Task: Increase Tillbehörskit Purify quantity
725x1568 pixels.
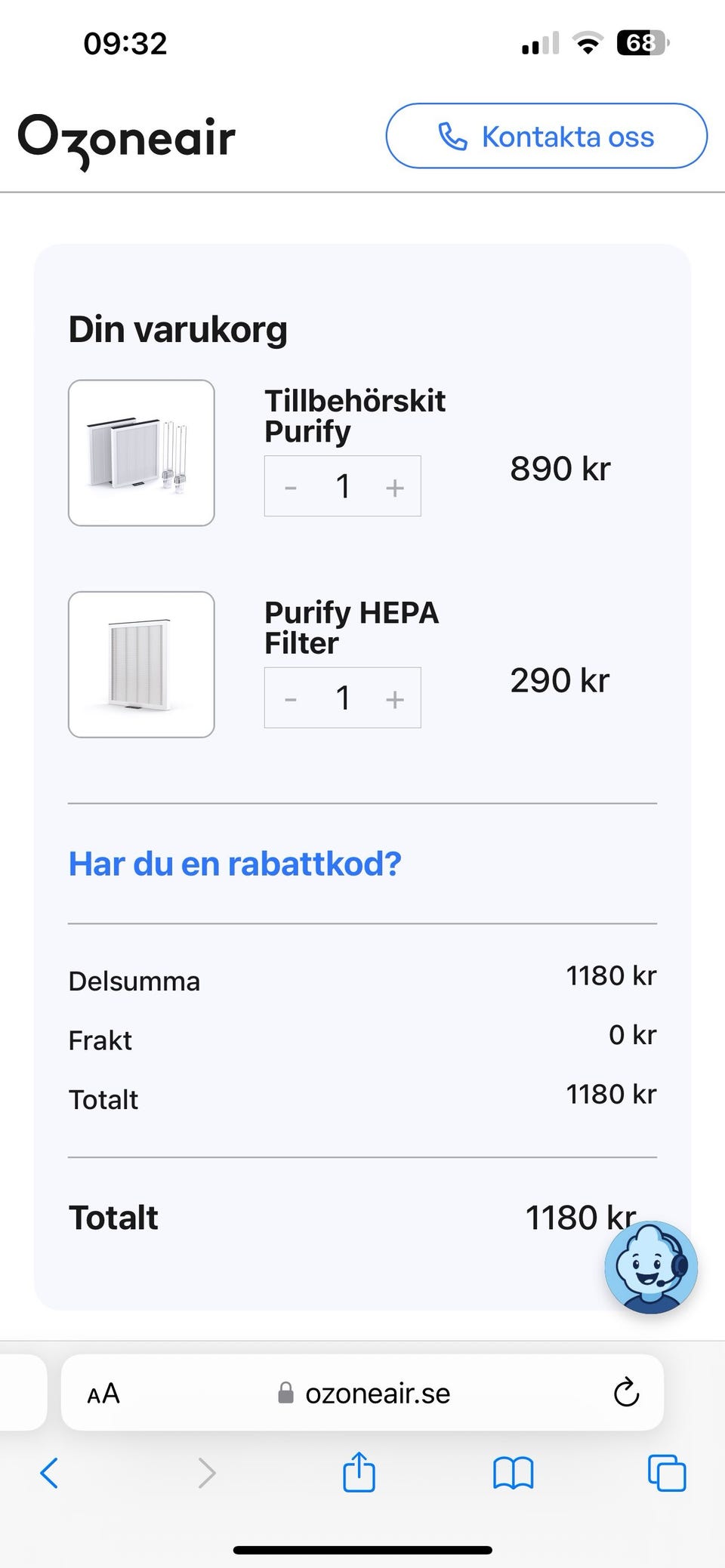Action: click(x=394, y=487)
